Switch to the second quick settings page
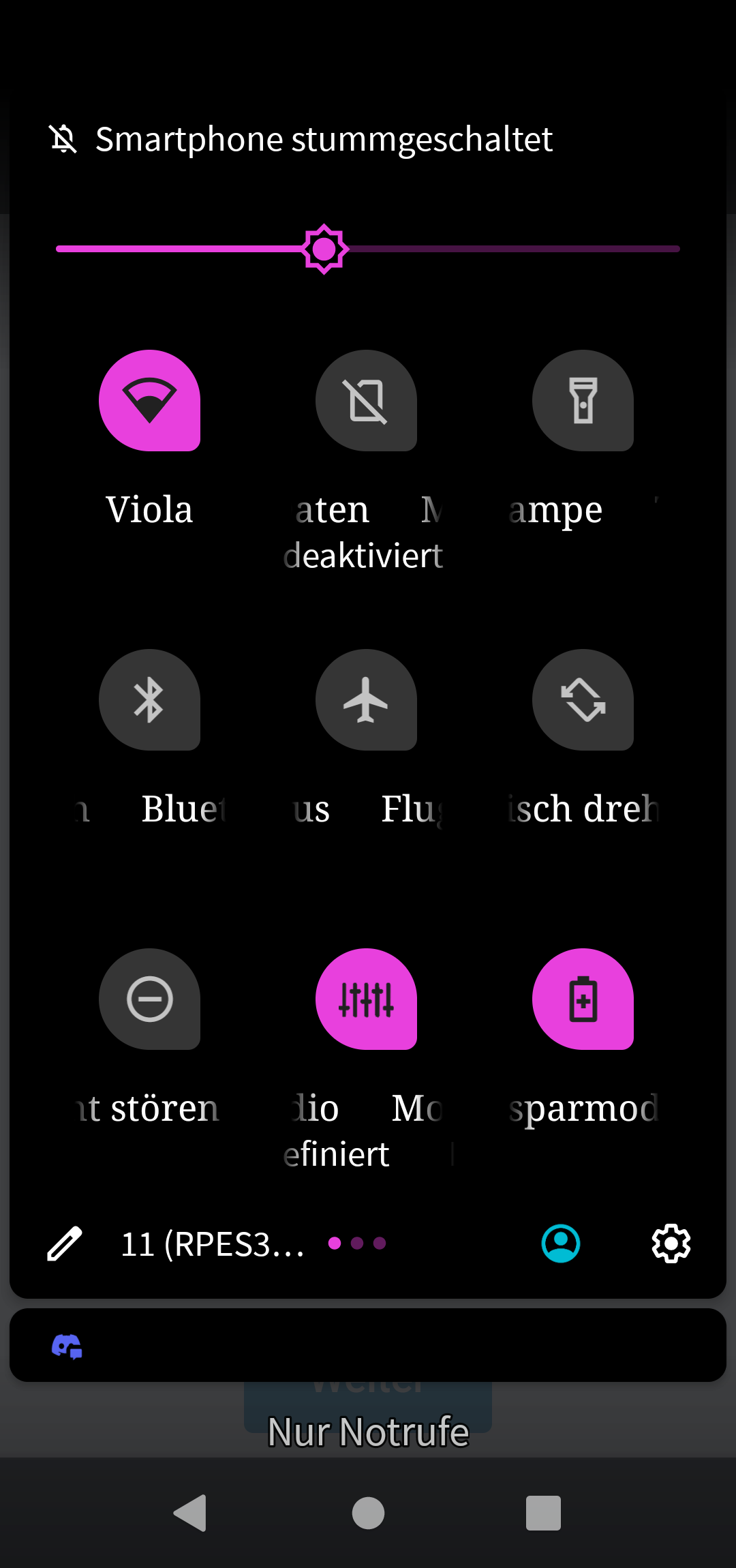The width and height of the screenshot is (736, 1568). click(357, 1243)
